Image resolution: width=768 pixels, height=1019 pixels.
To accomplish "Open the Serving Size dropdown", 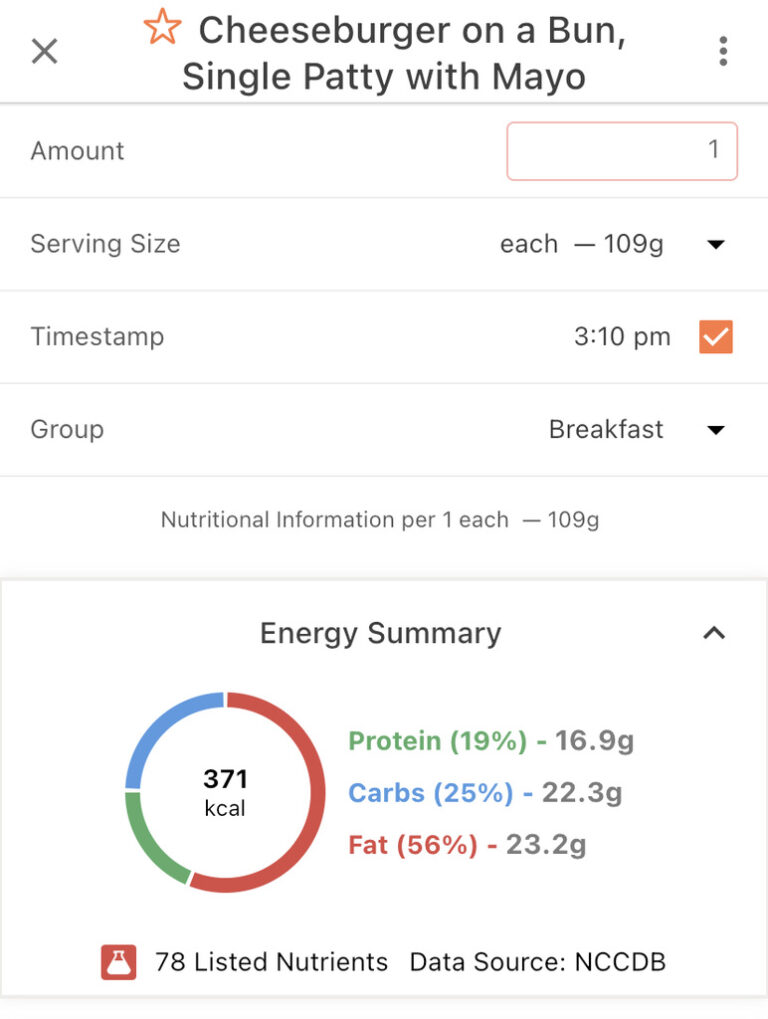I will (x=716, y=244).
